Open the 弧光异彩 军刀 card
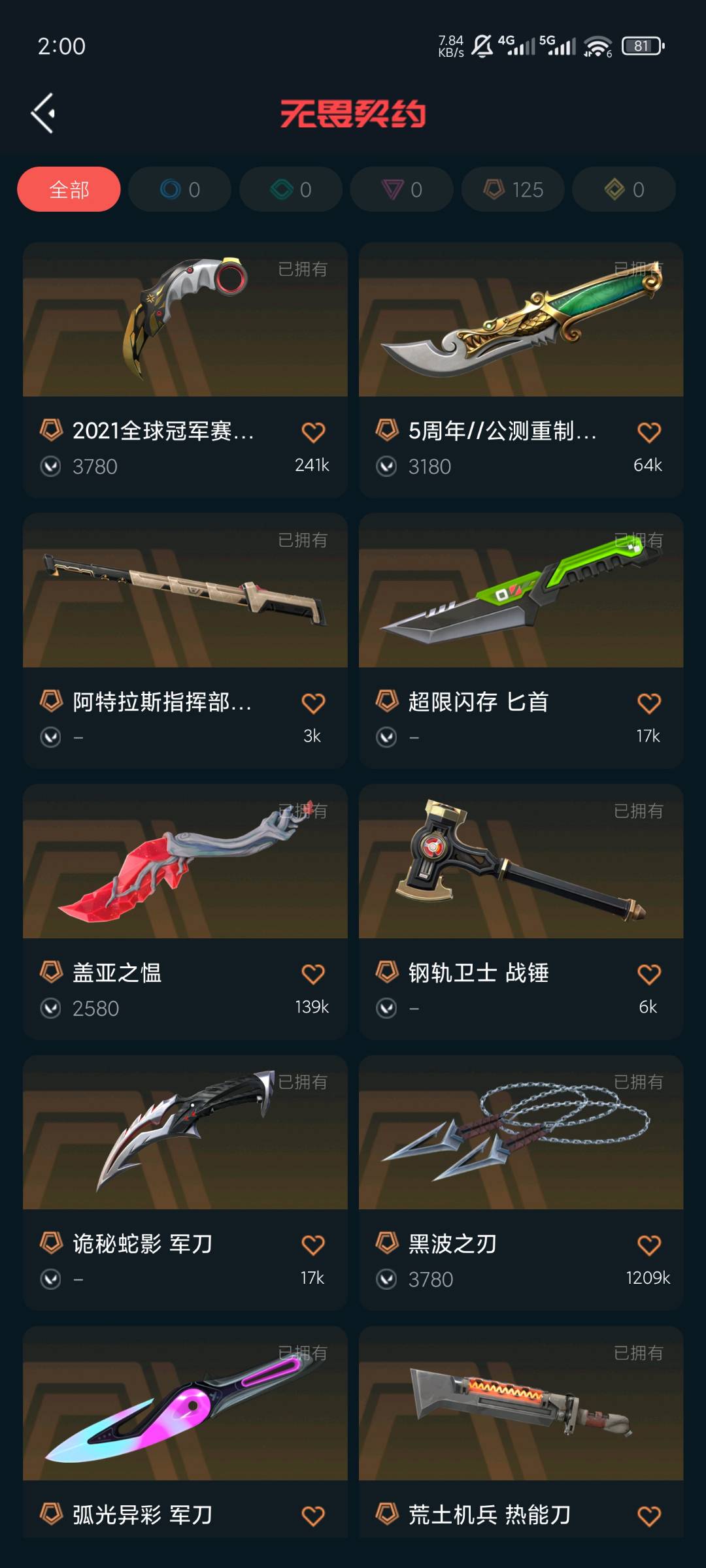The image size is (706, 1568). (x=185, y=1405)
